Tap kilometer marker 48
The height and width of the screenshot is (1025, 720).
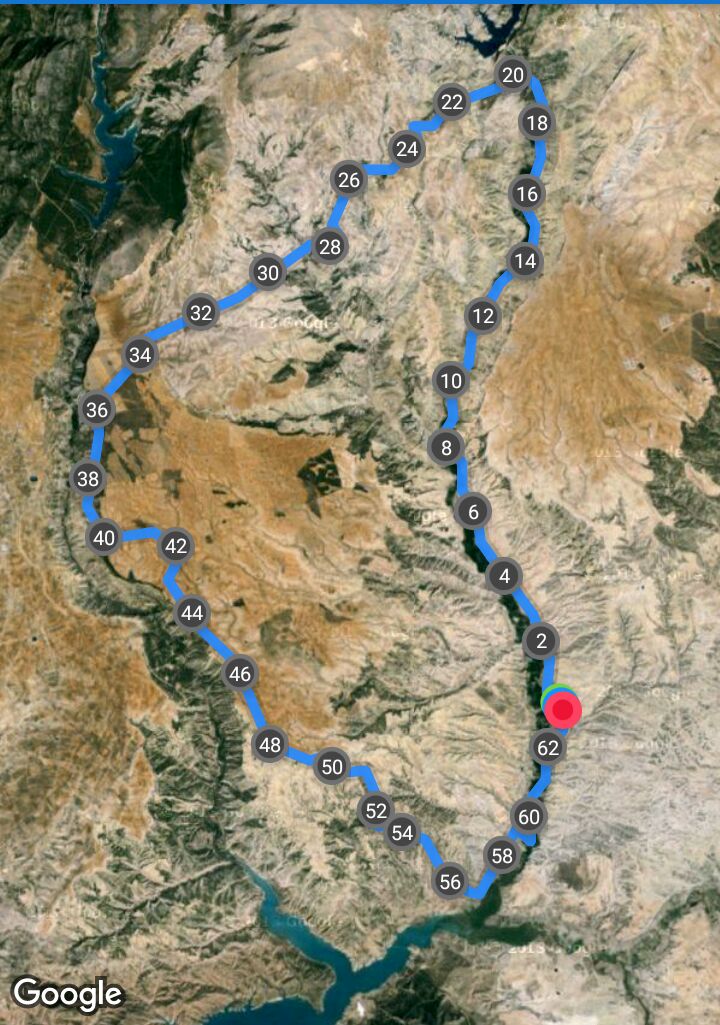(x=270, y=744)
